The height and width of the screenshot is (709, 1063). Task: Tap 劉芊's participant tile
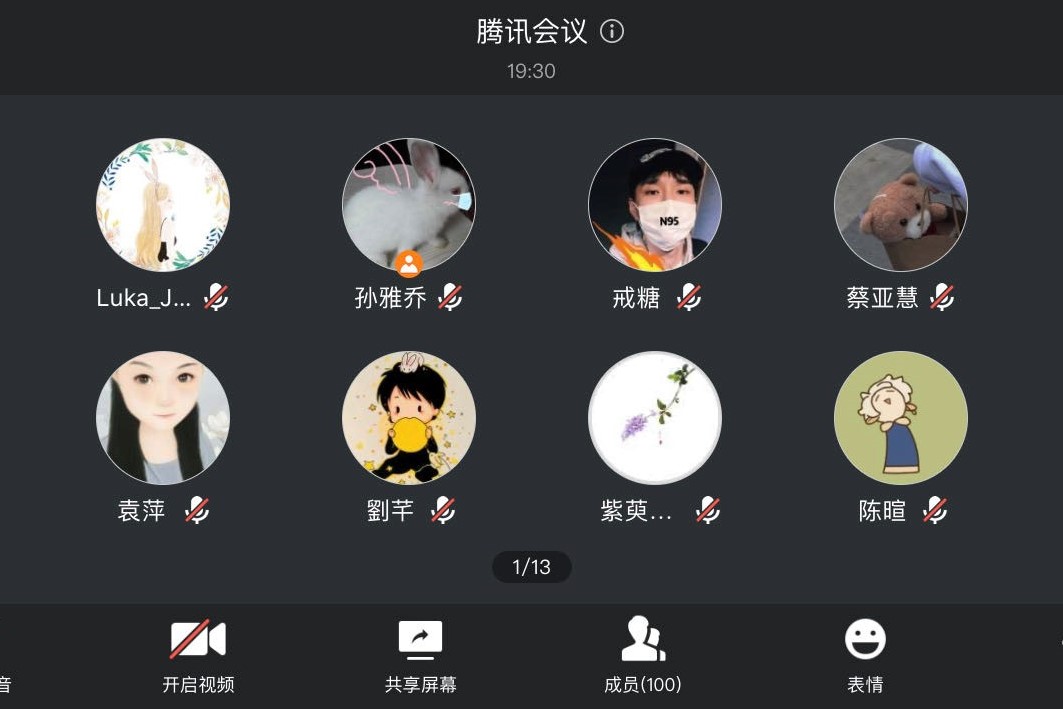point(409,418)
